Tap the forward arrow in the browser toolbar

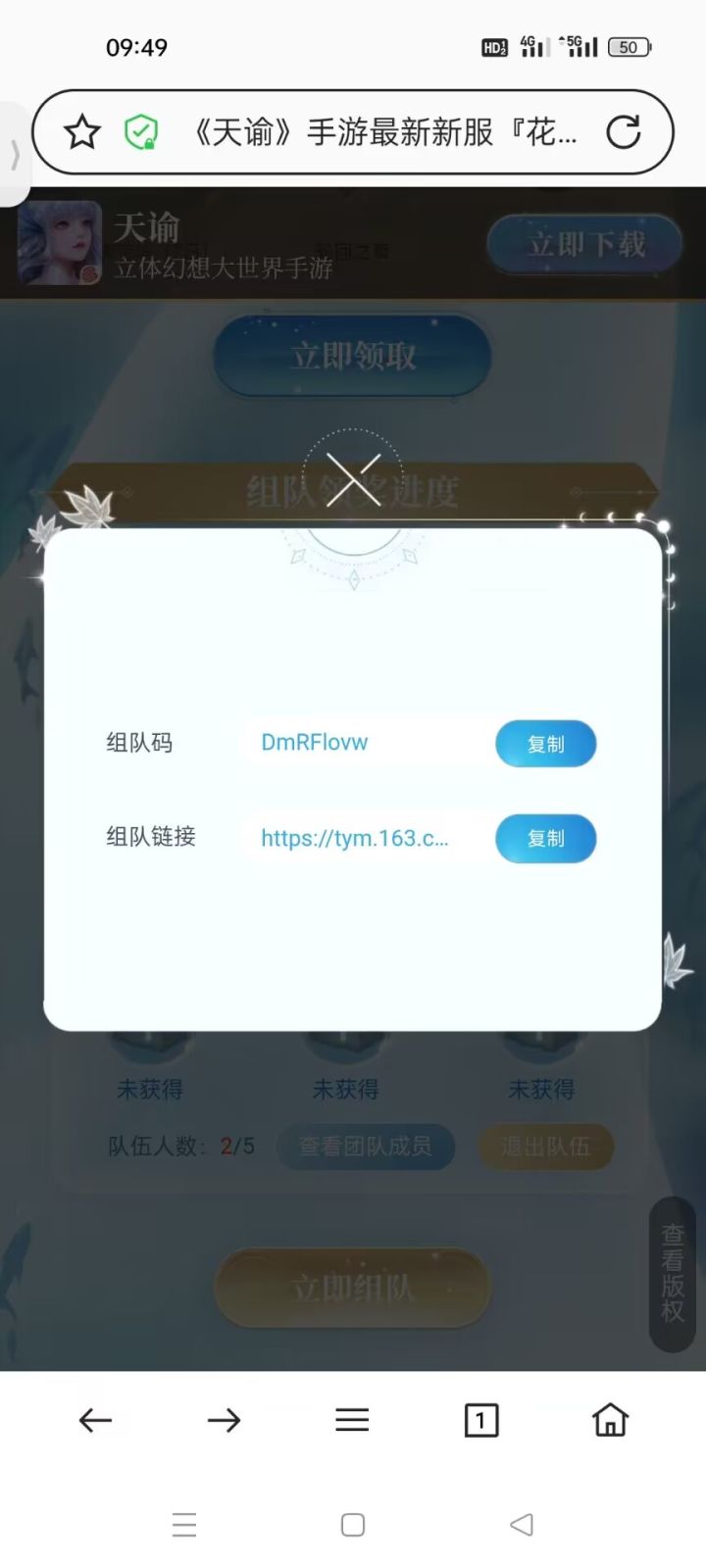coord(224,1420)
